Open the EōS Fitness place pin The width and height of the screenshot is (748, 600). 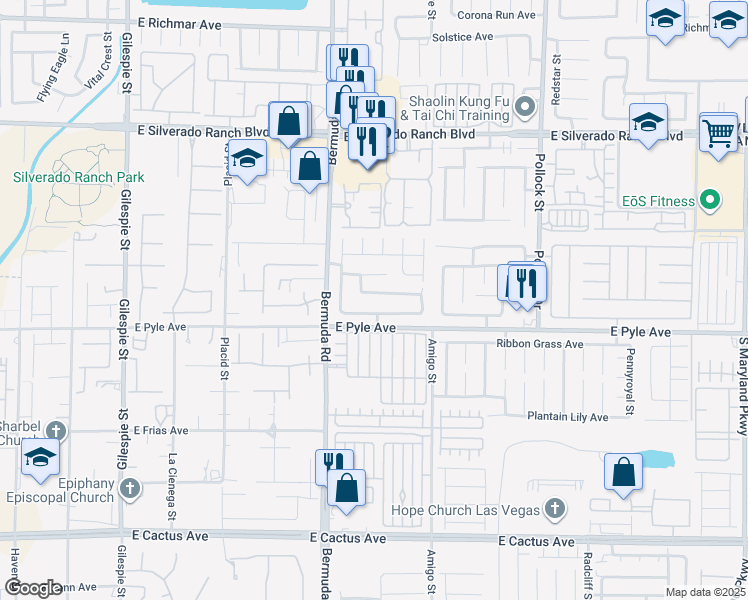pyautogui.click(x=710, y=200)
